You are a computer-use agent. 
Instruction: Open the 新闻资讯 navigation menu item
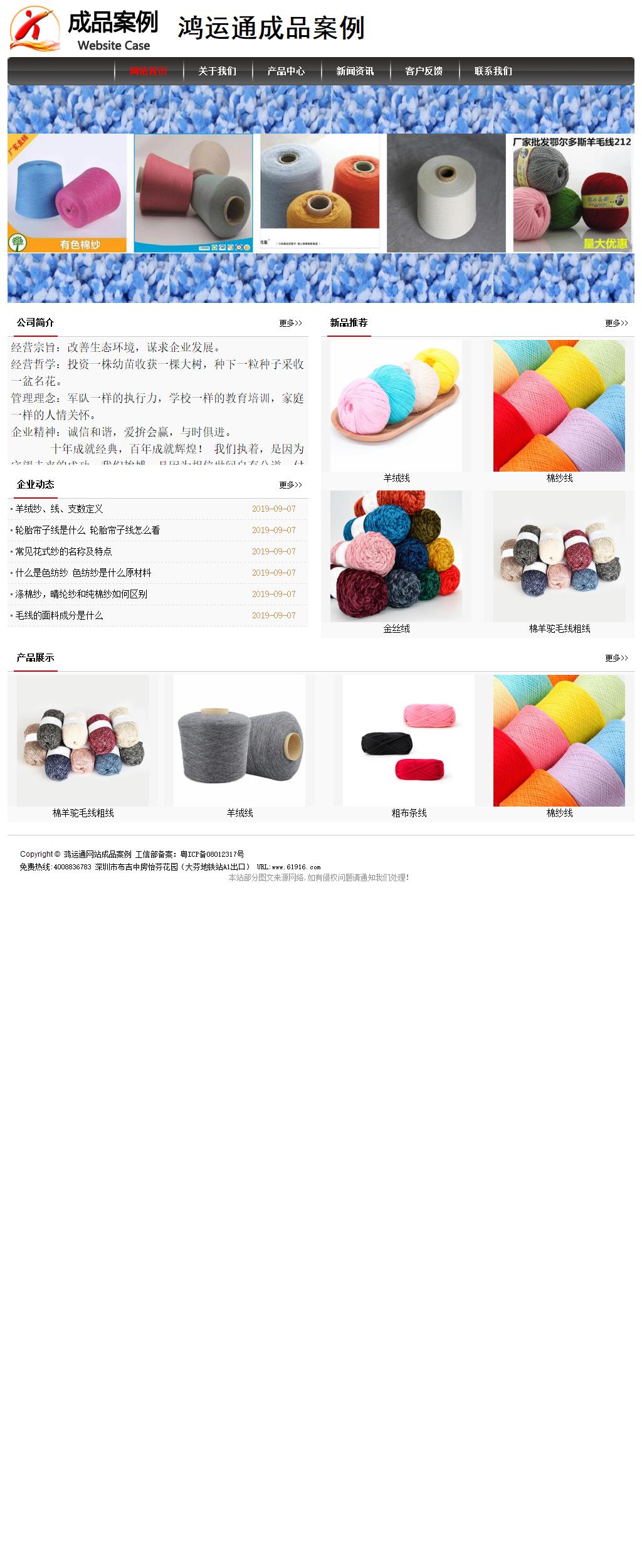pos(355,72)
